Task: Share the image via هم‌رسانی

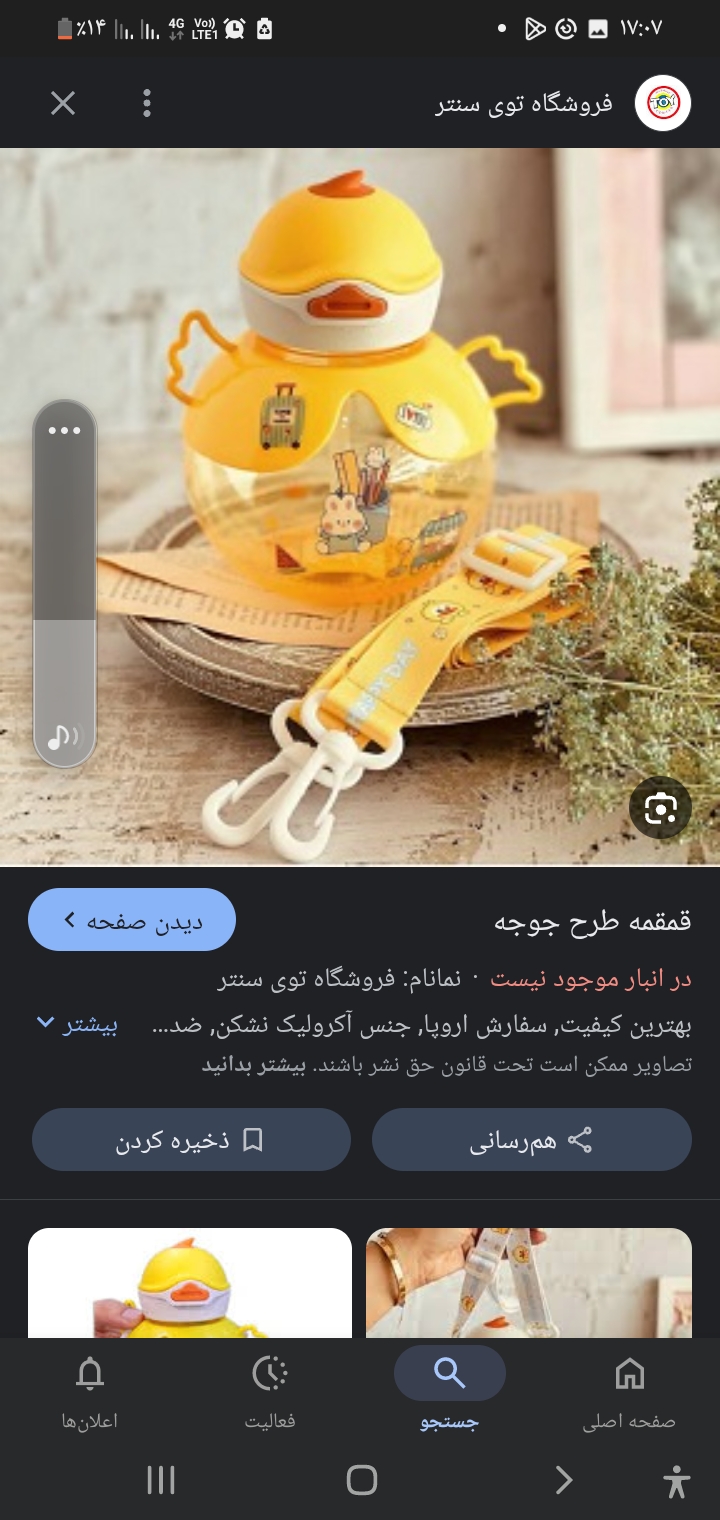Action: pos(531,1140)
